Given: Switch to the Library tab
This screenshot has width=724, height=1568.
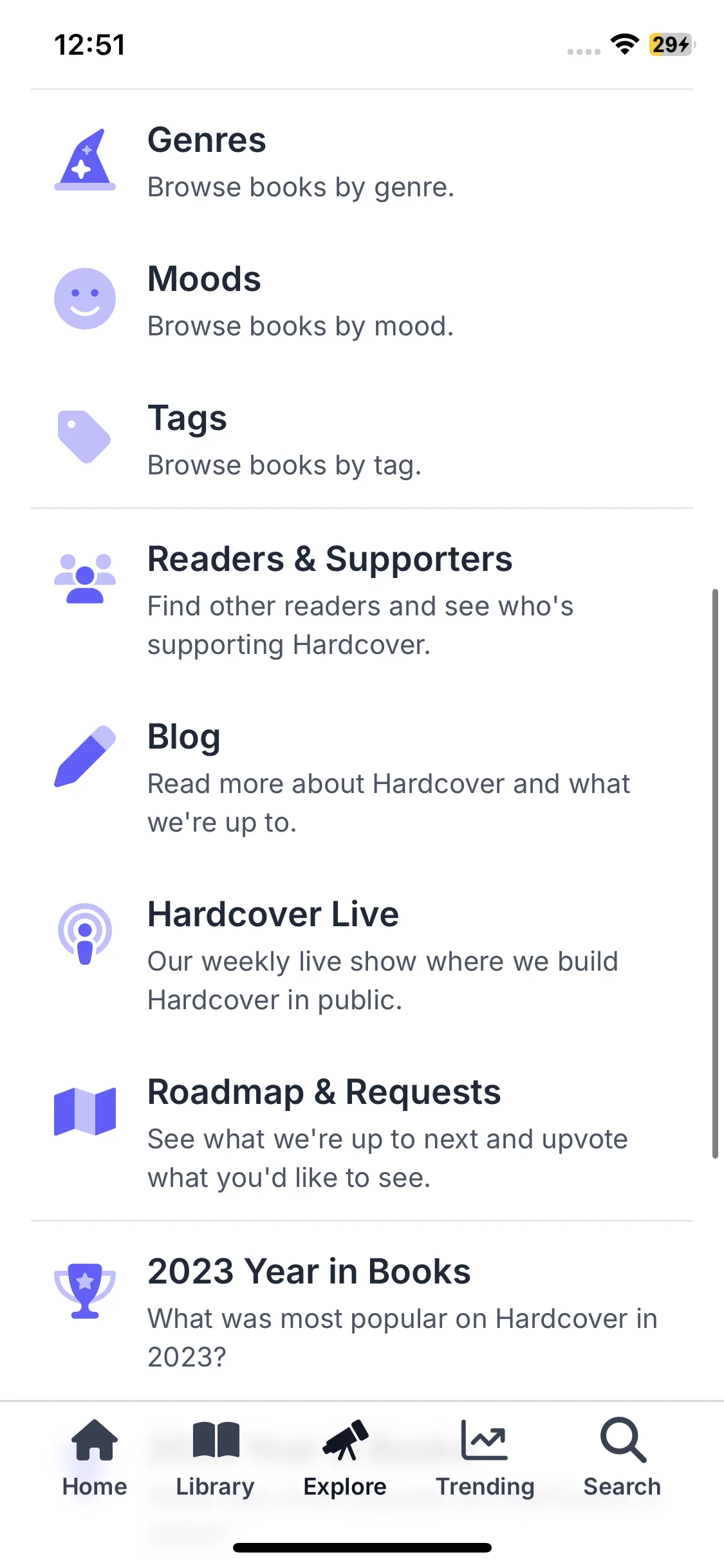Looking at the screenshot, I should click(x=216, y=1459).
